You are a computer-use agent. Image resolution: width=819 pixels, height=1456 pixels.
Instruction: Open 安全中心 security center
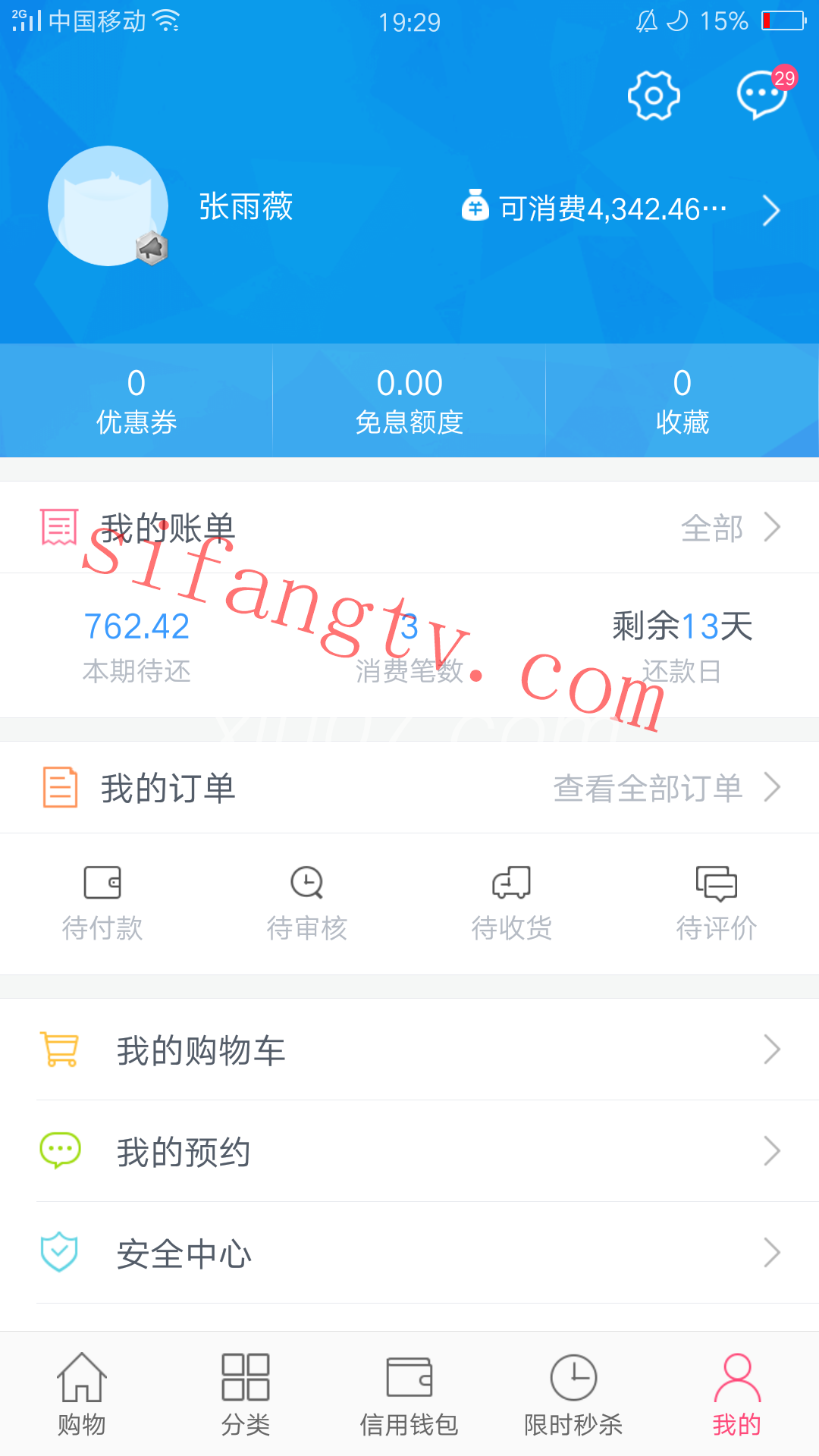click(x=409, y=1253)
